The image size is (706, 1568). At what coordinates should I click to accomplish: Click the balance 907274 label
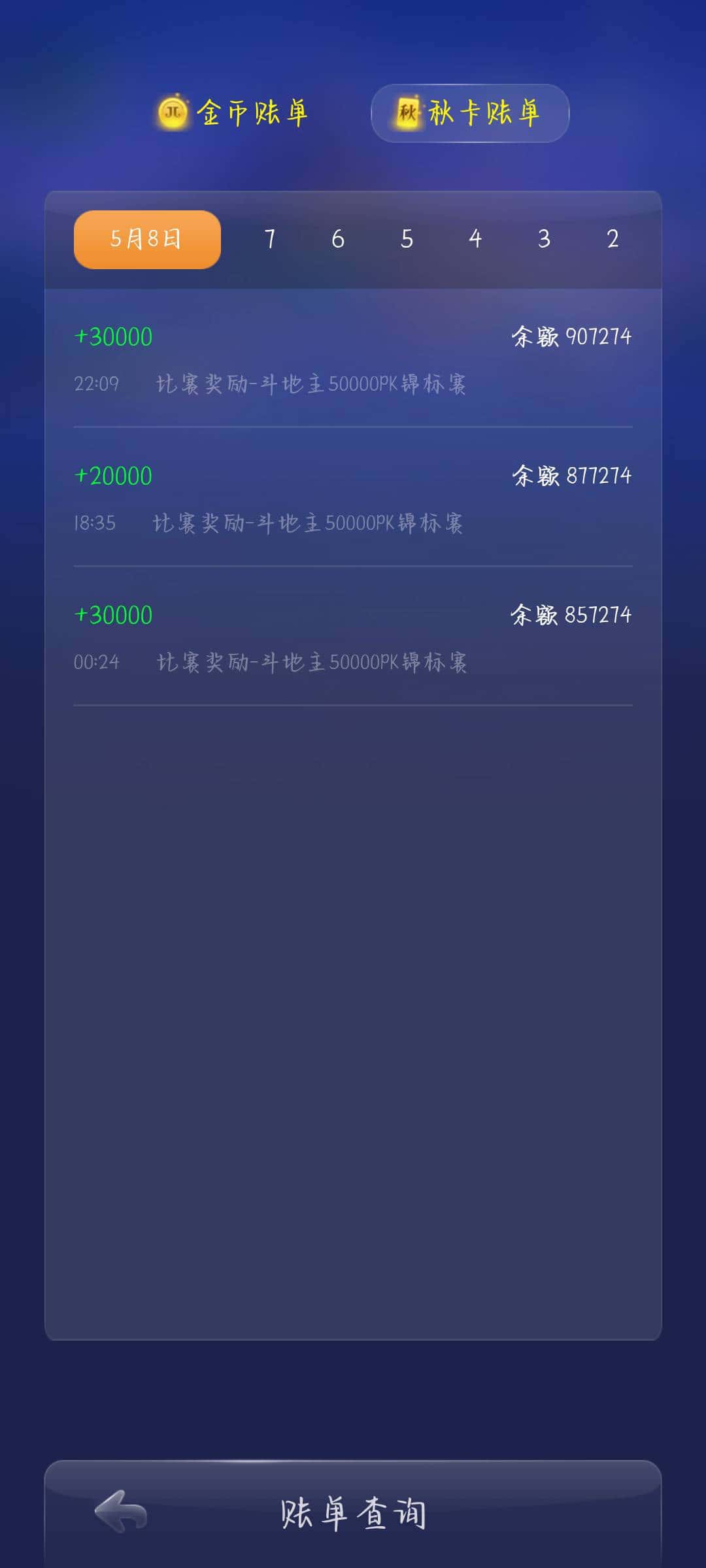571,336
